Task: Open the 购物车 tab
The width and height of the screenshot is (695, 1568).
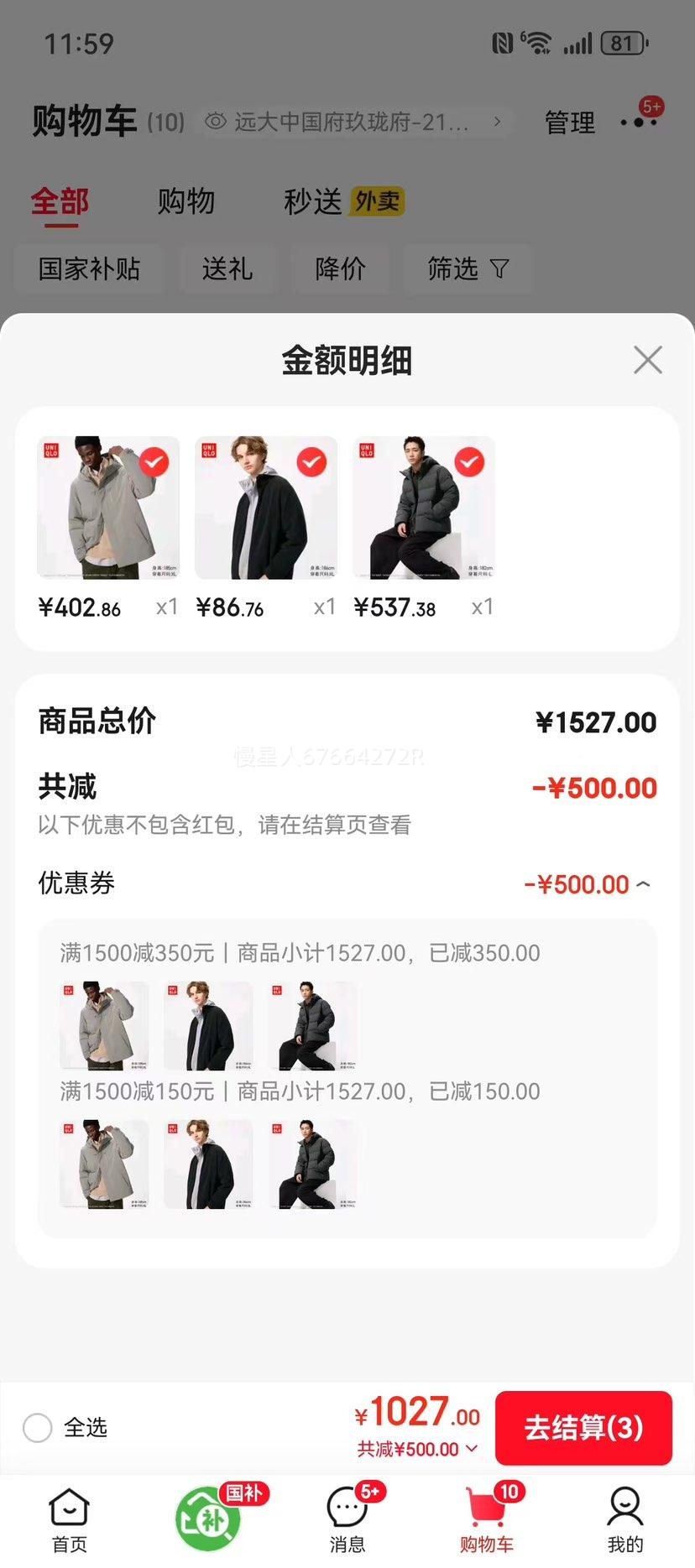Action: [487, 1519]
